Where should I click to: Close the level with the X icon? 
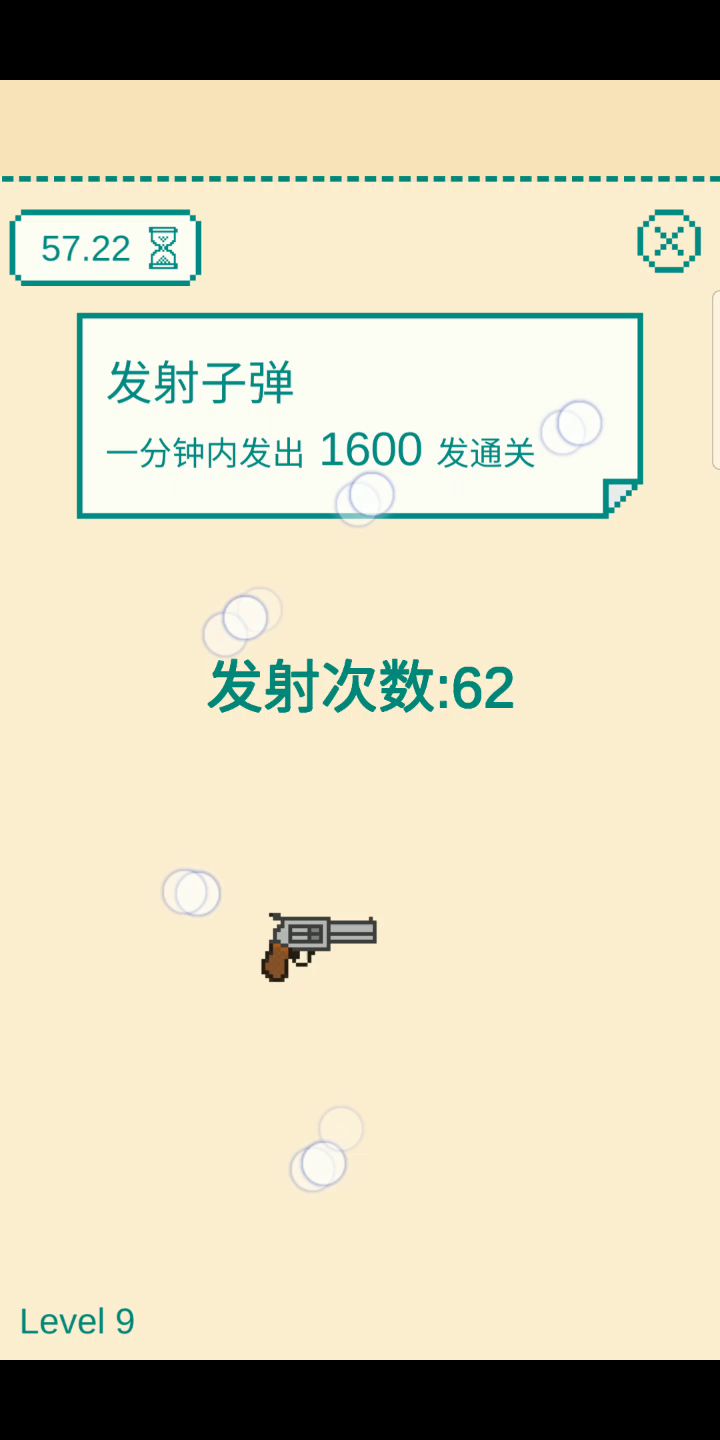(x=668, y=241)
